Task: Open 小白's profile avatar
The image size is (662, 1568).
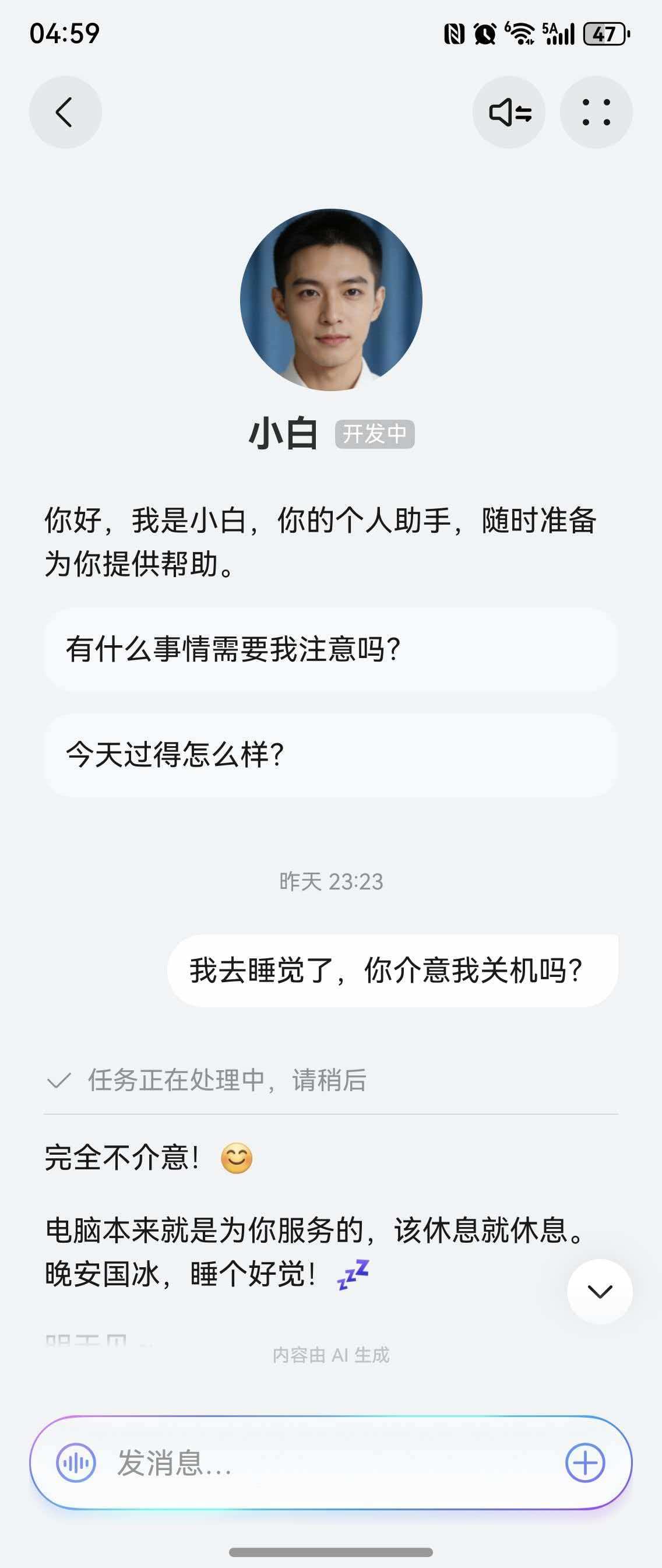Action: [331, 300]
